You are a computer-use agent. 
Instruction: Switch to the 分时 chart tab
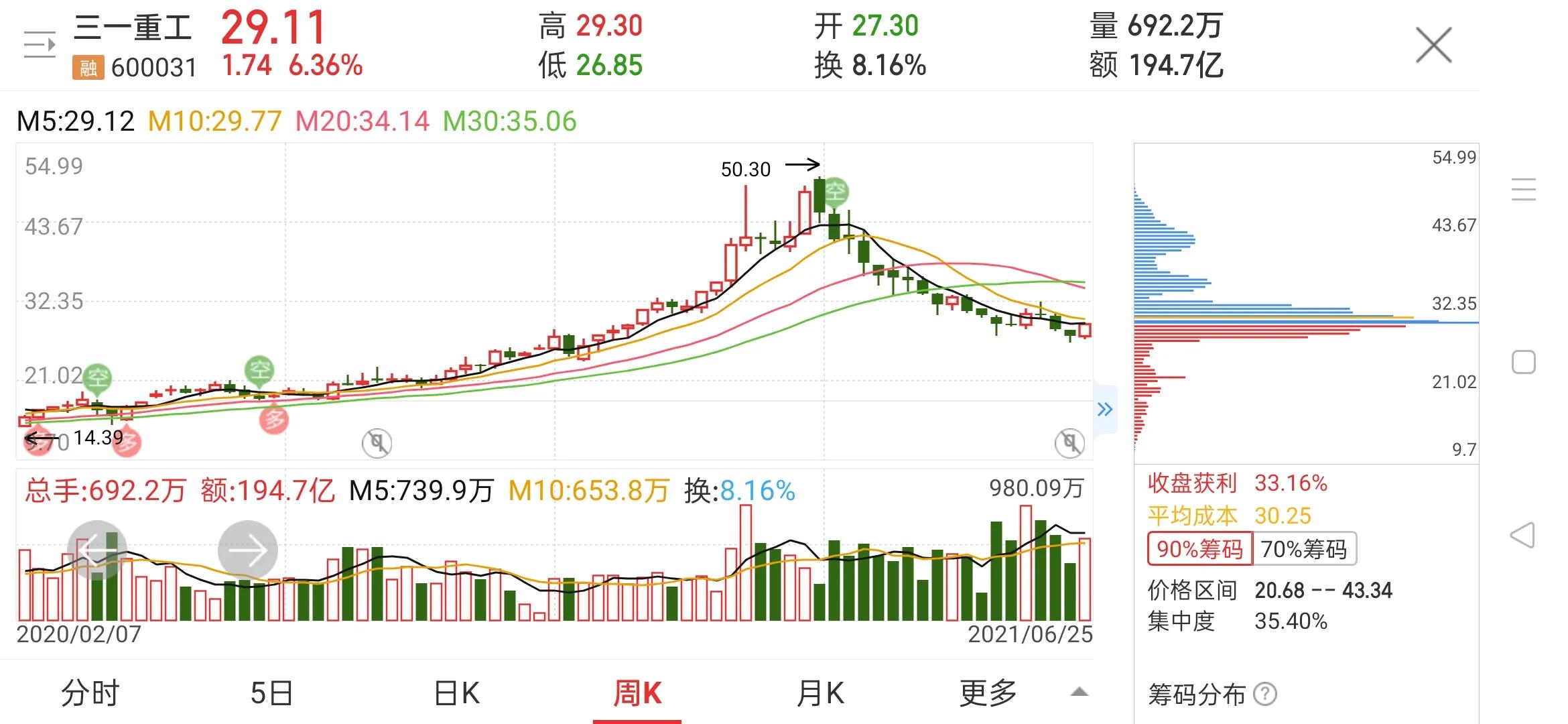90,693
